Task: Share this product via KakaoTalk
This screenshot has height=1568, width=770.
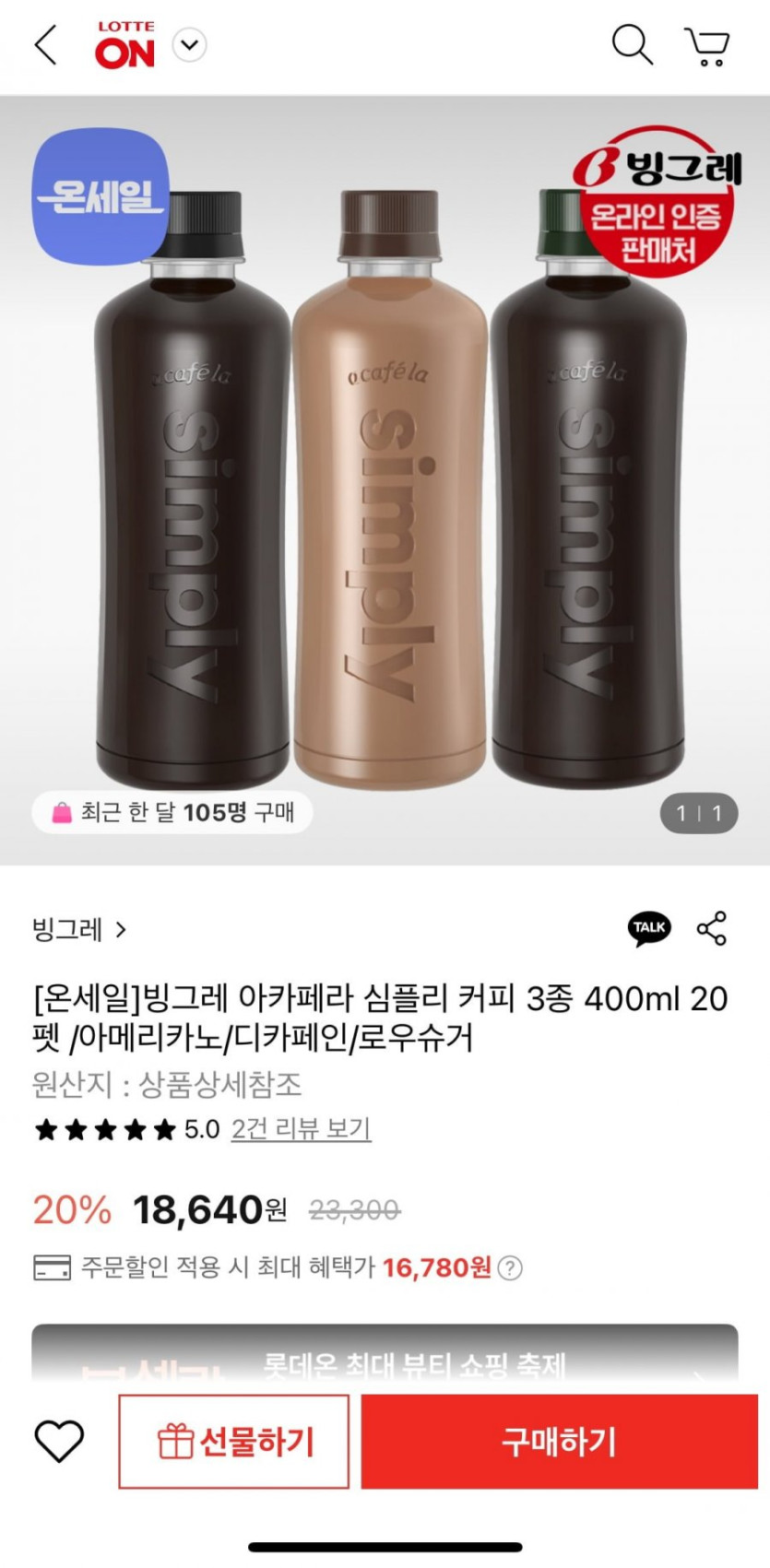Action: coord(649,928)
